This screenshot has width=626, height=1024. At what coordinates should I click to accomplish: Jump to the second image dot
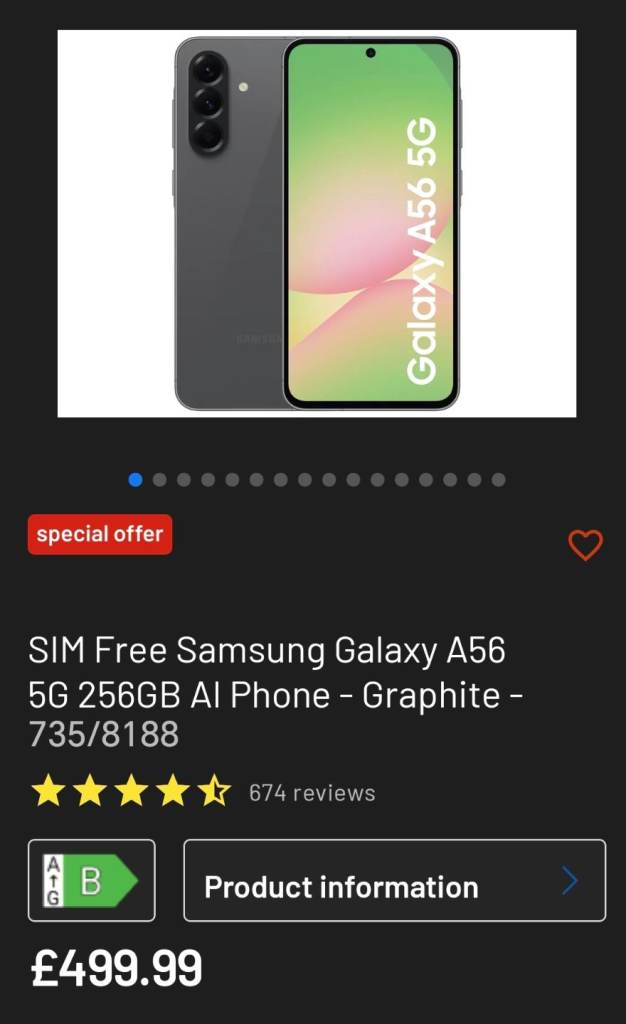coord(160,480)
